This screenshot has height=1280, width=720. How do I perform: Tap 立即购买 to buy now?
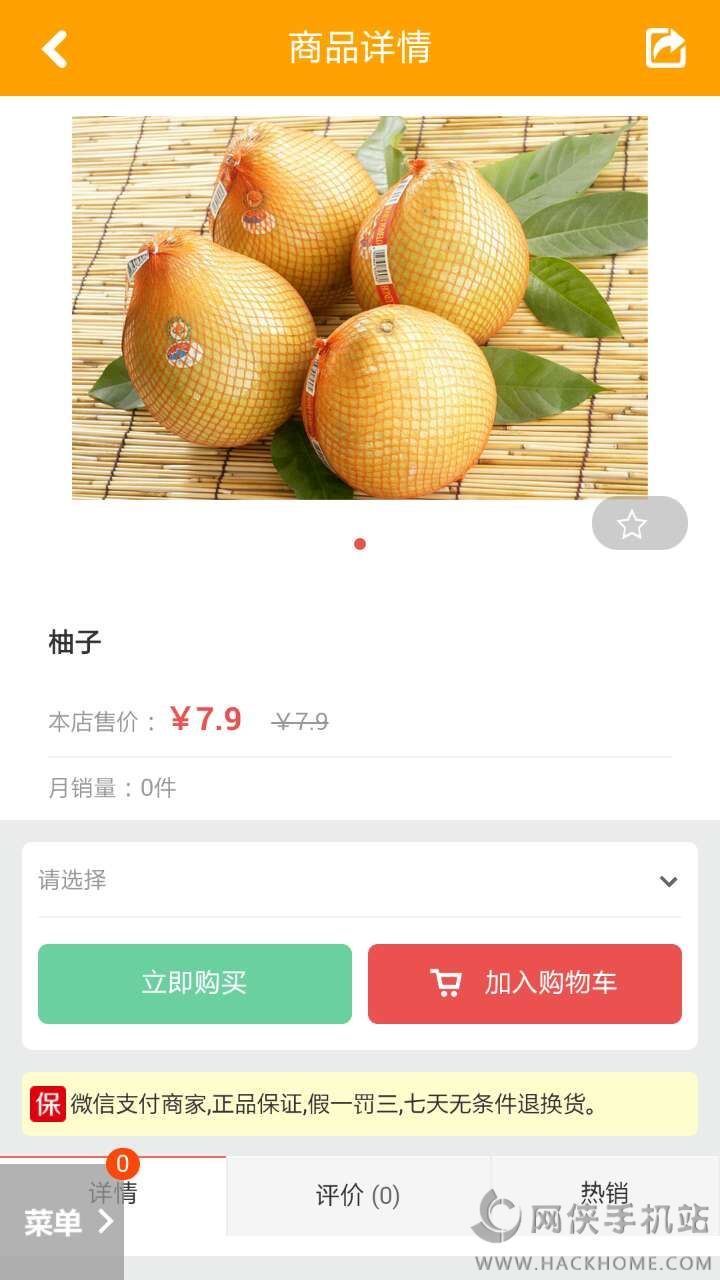pyautogui.click(x=195, y=984)
